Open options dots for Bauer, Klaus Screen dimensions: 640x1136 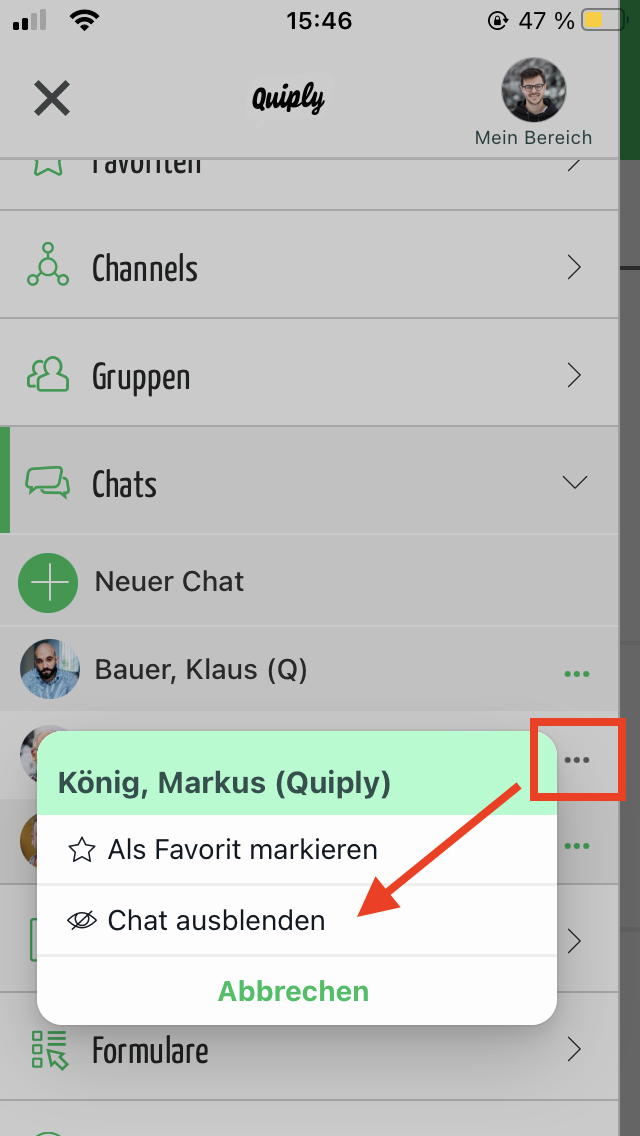click(x=576, y=673)
